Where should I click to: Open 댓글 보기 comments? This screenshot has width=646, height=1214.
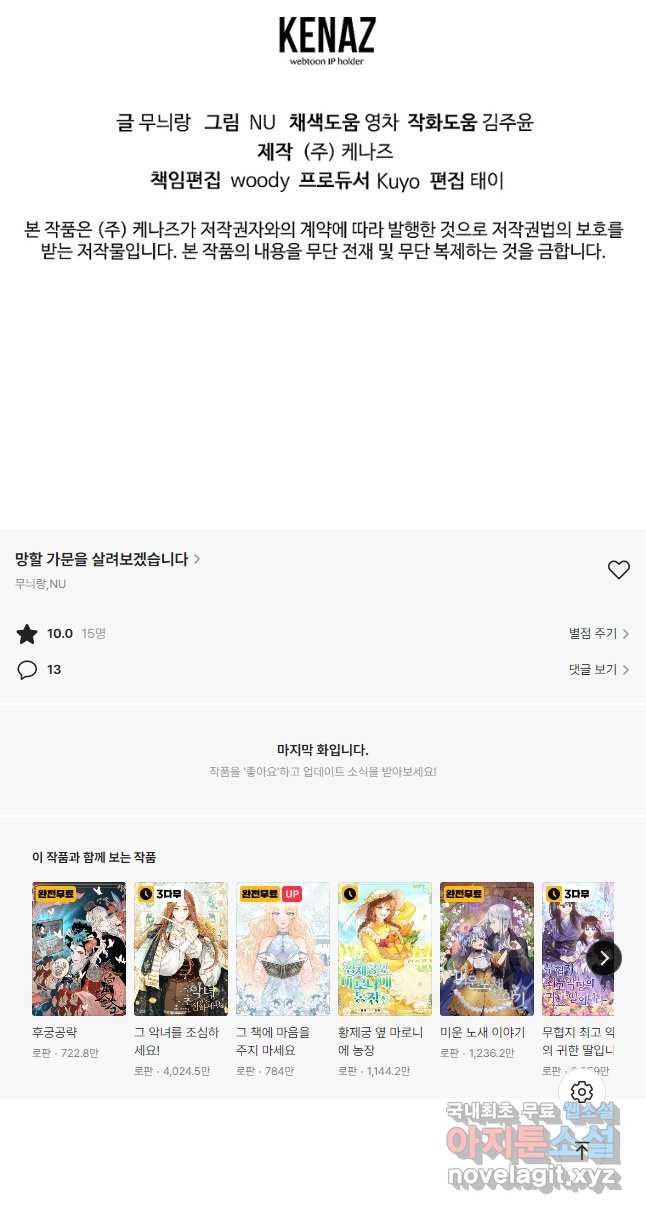pyautogui.click(x=598, y=670)
